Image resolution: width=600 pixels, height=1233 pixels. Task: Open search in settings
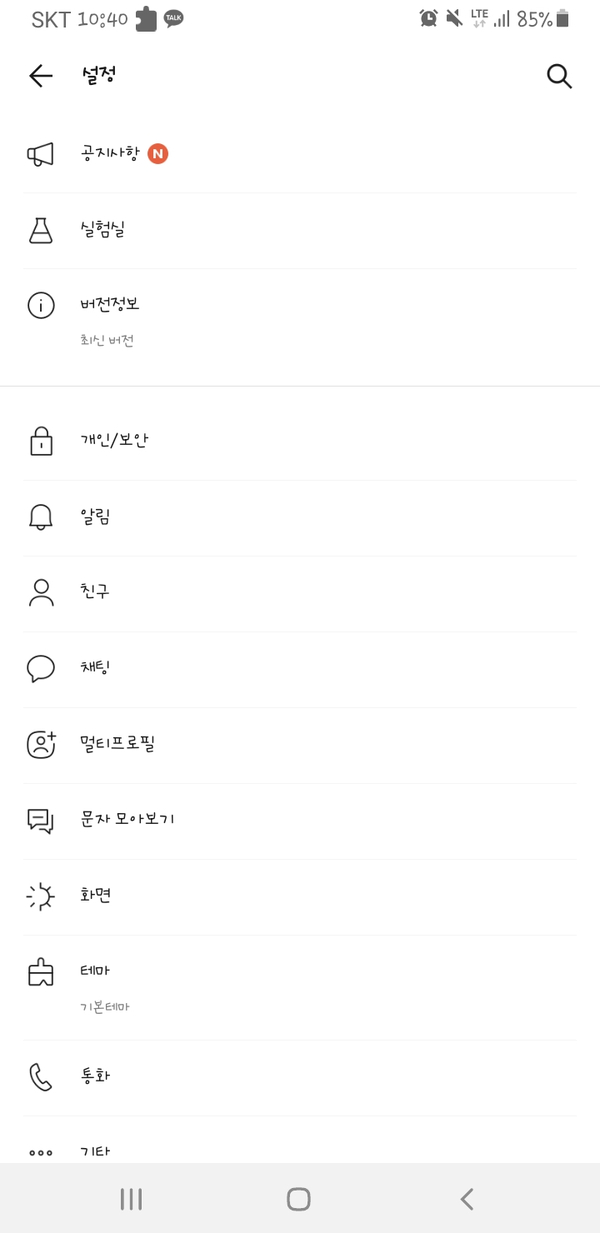point(559,76)
